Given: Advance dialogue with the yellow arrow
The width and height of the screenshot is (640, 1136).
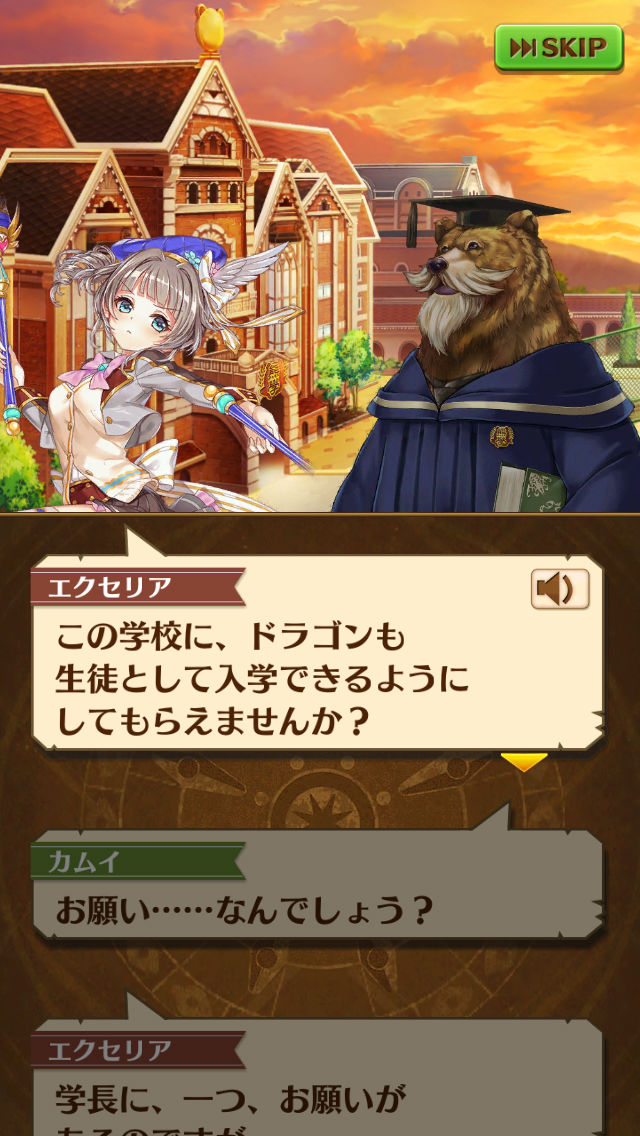Looking at the screenshot, I should click(523, 762).
